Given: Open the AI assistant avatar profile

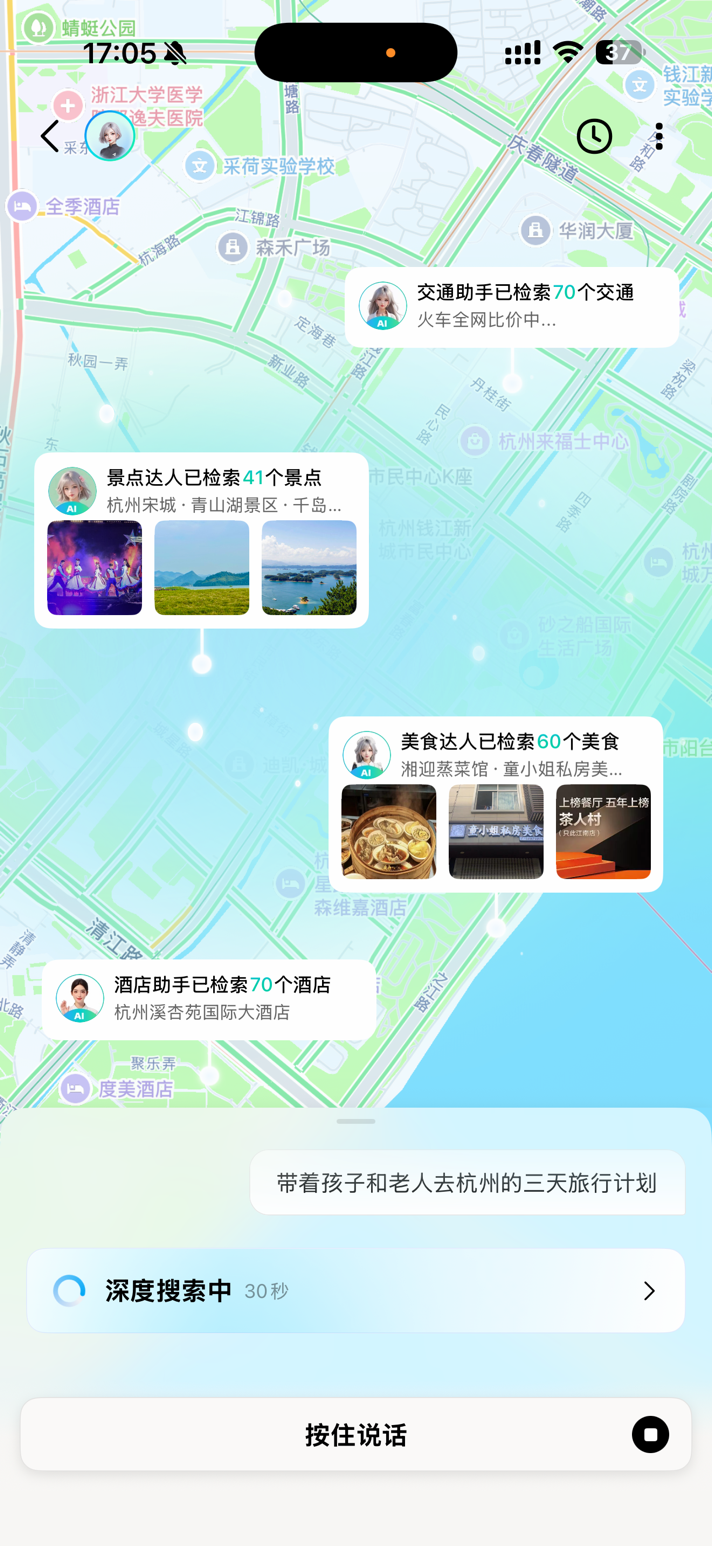Looking at the screenshot, I should click(x=110, y=136).
